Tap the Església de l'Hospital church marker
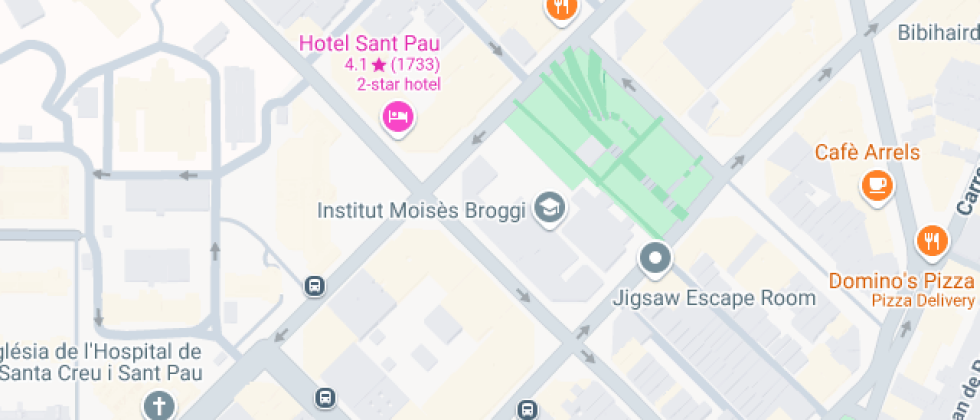The height and width of the screenshot is (420, 980). (x=157, y=405)
